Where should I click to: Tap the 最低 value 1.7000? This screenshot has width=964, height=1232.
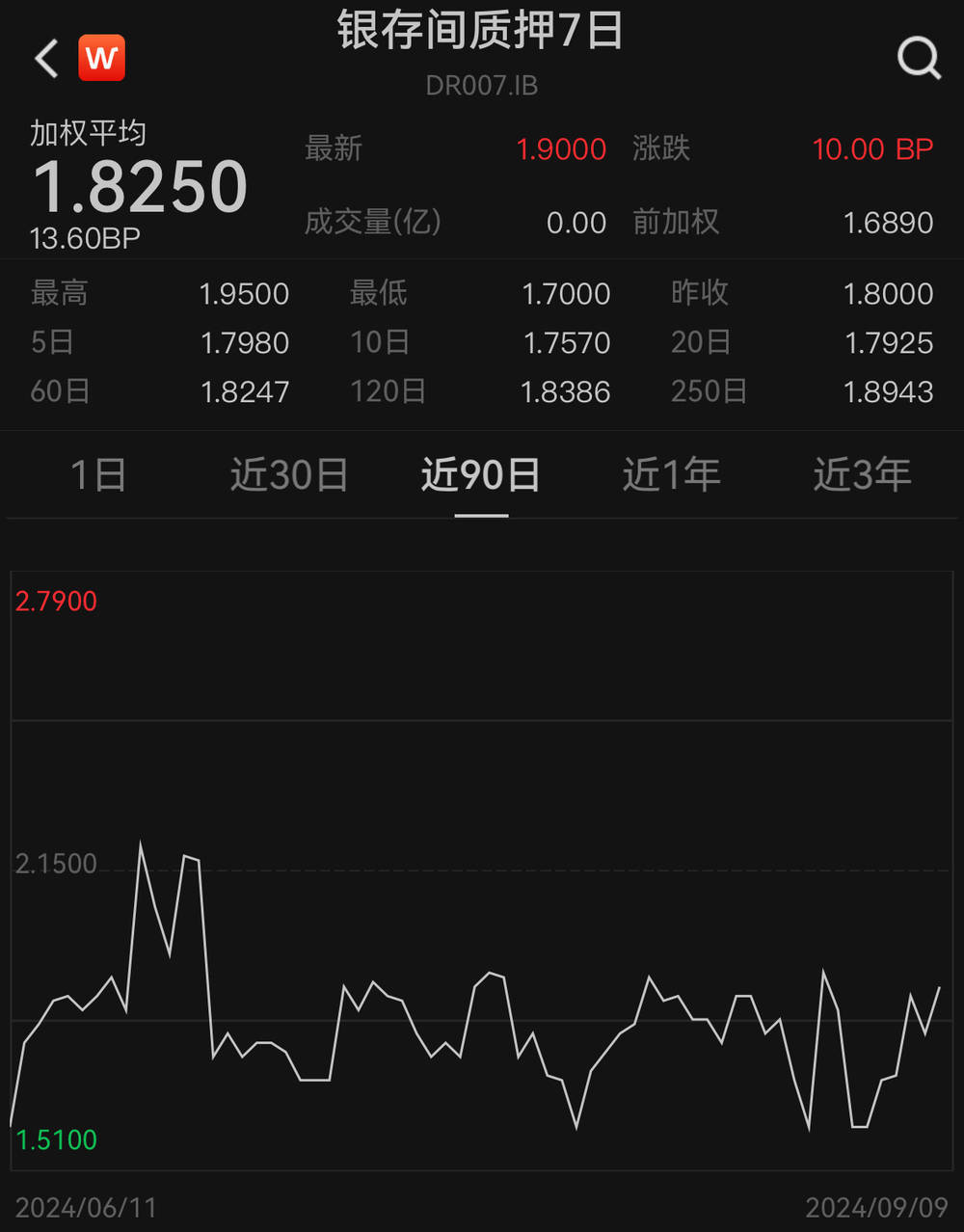point(567,293)
